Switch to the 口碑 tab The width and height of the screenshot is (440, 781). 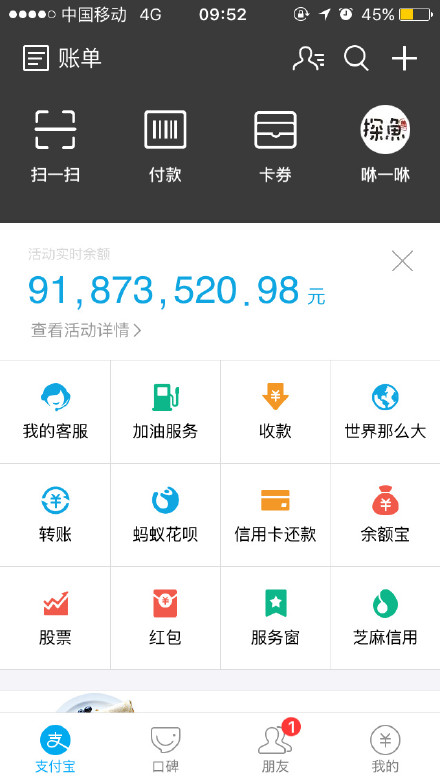(165, 749)
